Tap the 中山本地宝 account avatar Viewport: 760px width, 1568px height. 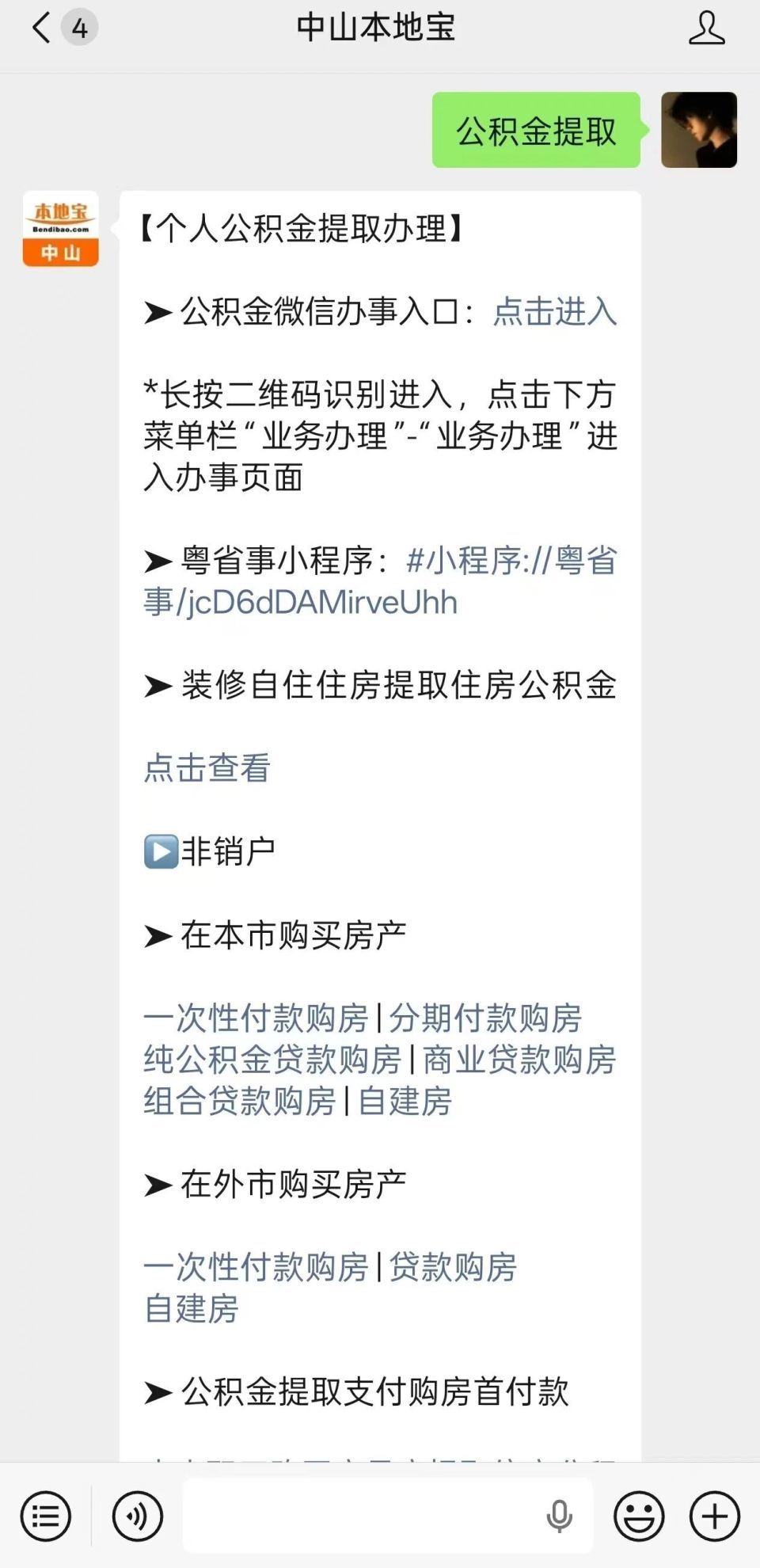pyautogui.click(x=61, y=229)
